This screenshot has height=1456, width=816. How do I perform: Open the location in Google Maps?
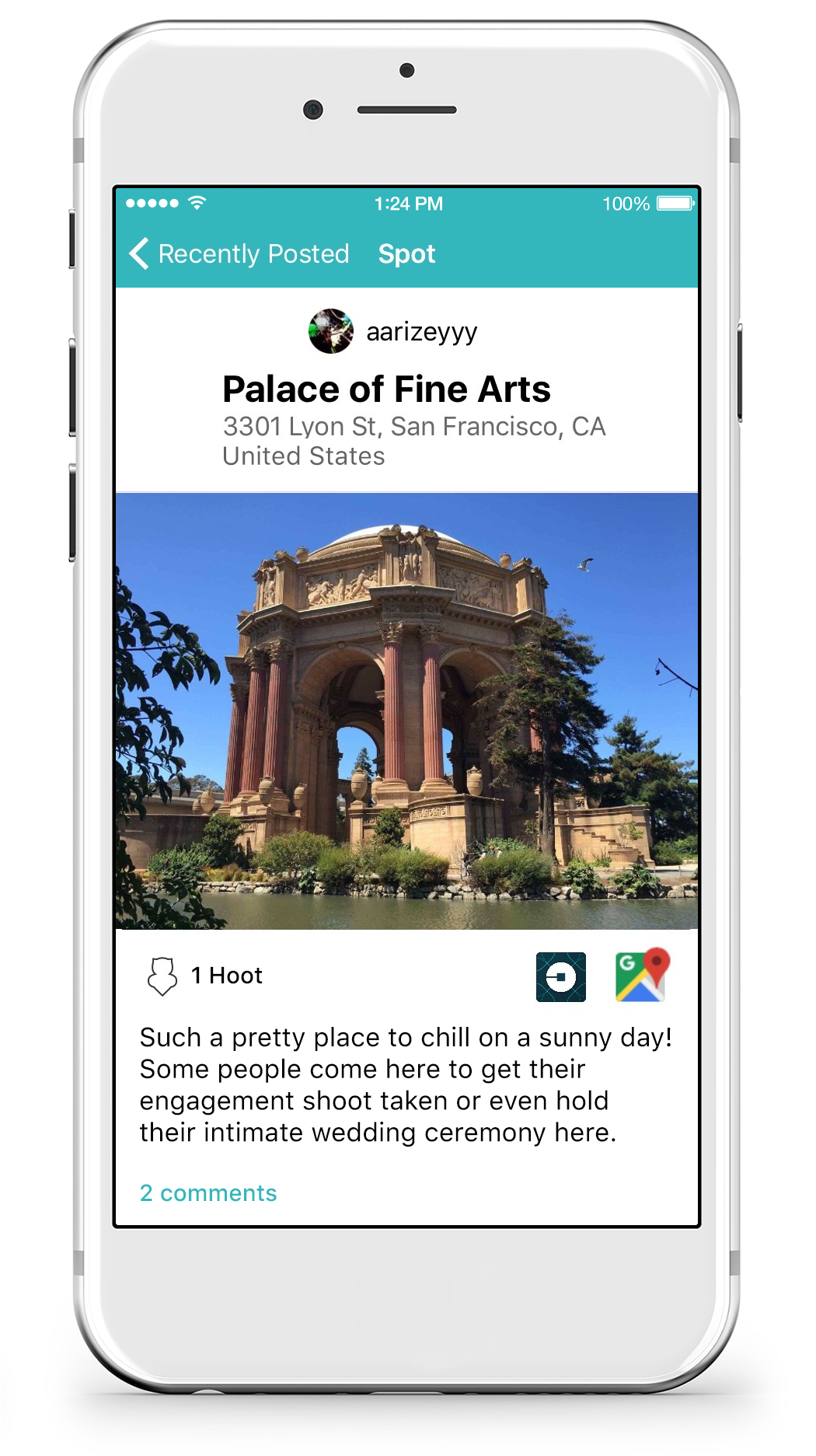642,975
